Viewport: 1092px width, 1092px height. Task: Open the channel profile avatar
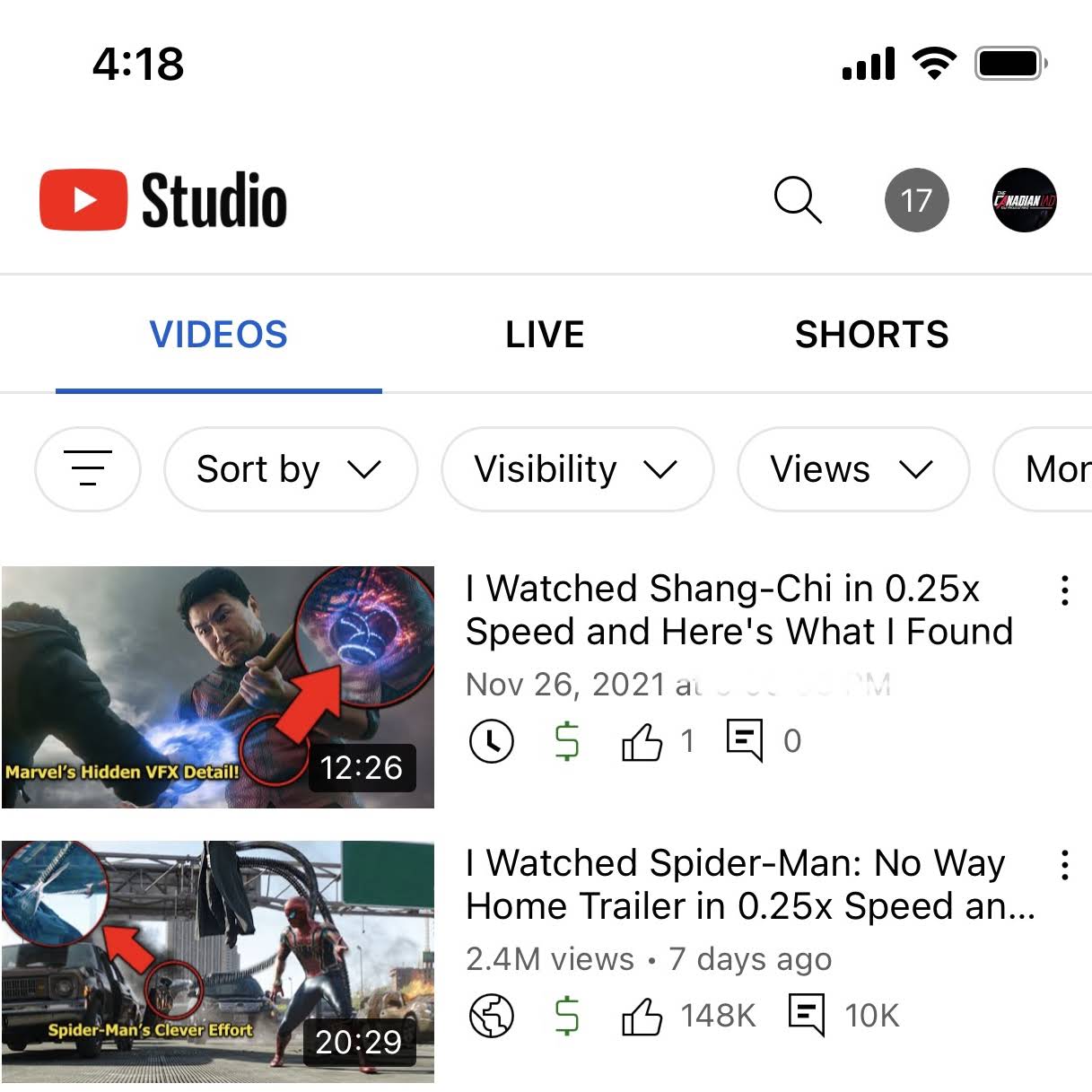click(1024, 199)
